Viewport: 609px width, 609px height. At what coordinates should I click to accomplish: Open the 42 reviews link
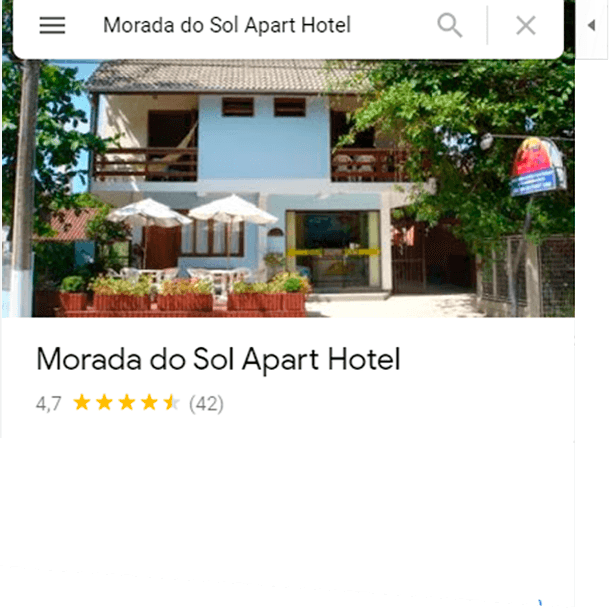click(206, 404)
